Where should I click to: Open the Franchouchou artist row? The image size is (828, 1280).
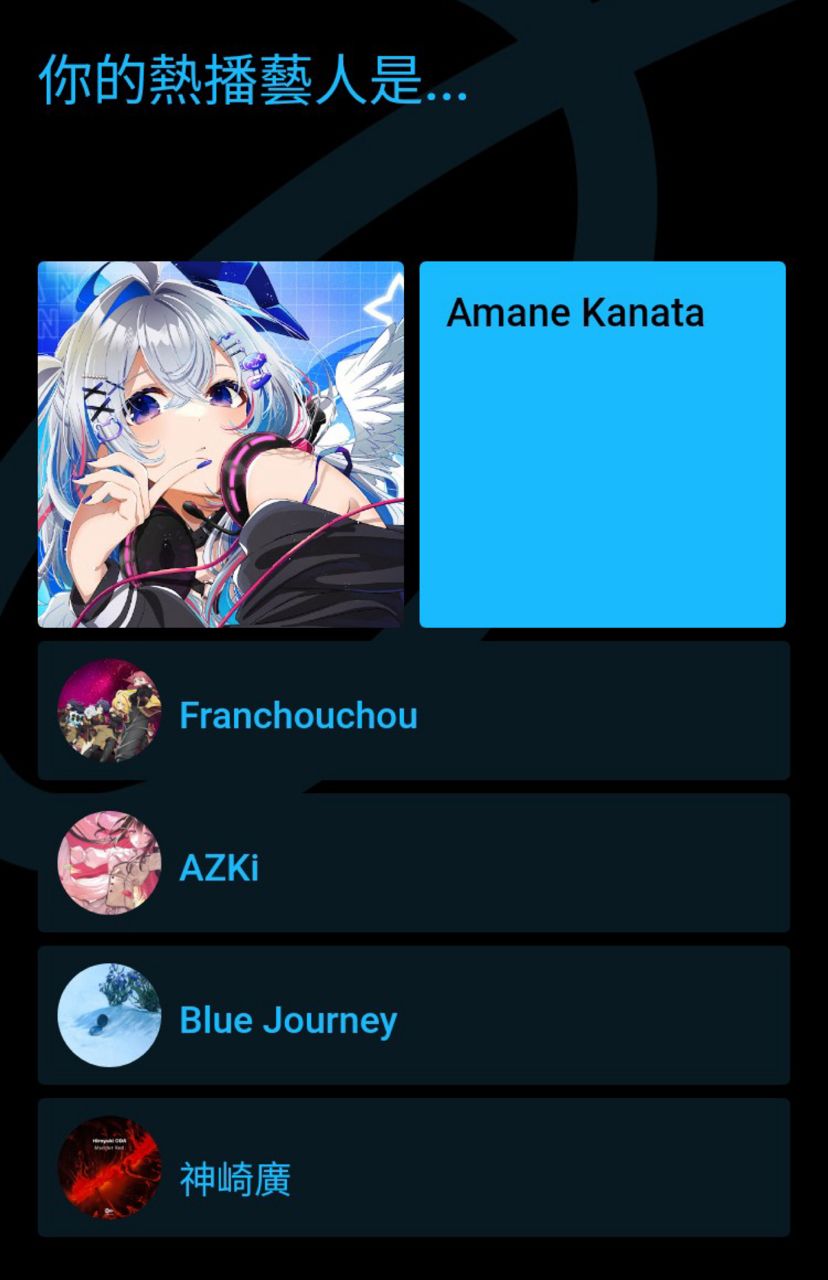[x=413, y=711]
